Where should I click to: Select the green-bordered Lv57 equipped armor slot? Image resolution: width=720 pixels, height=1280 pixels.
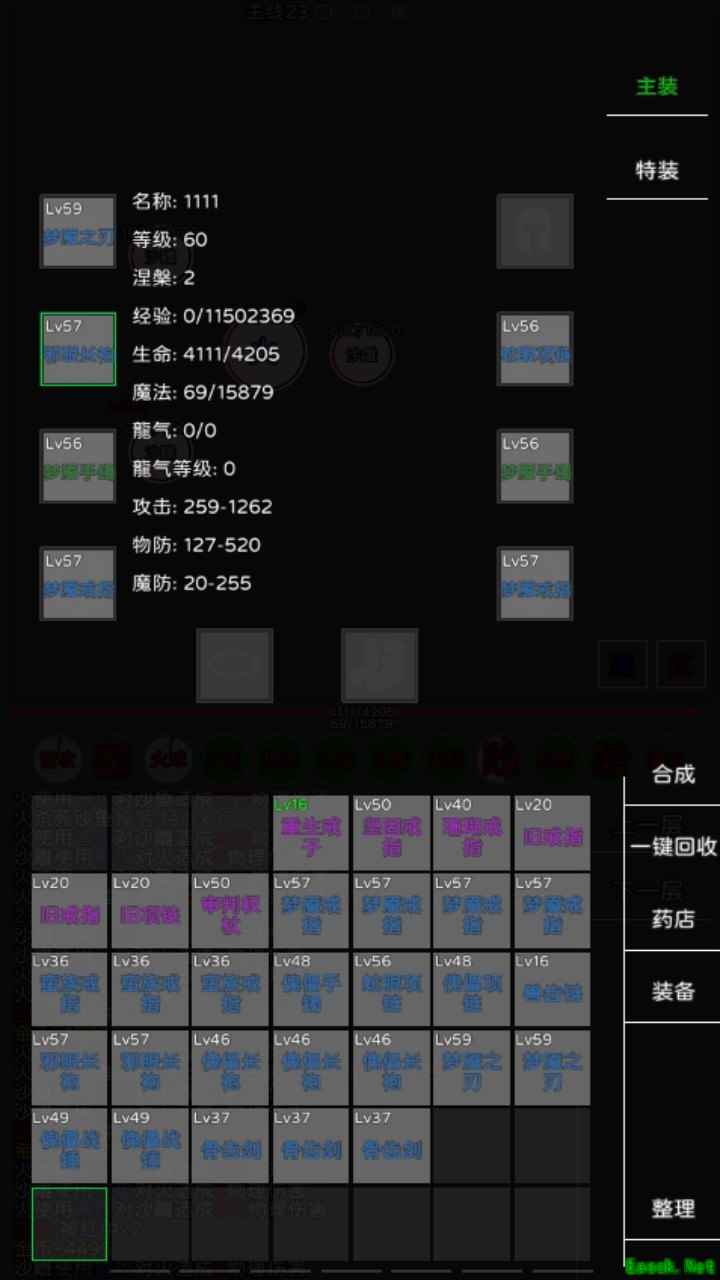coord(77,349)
